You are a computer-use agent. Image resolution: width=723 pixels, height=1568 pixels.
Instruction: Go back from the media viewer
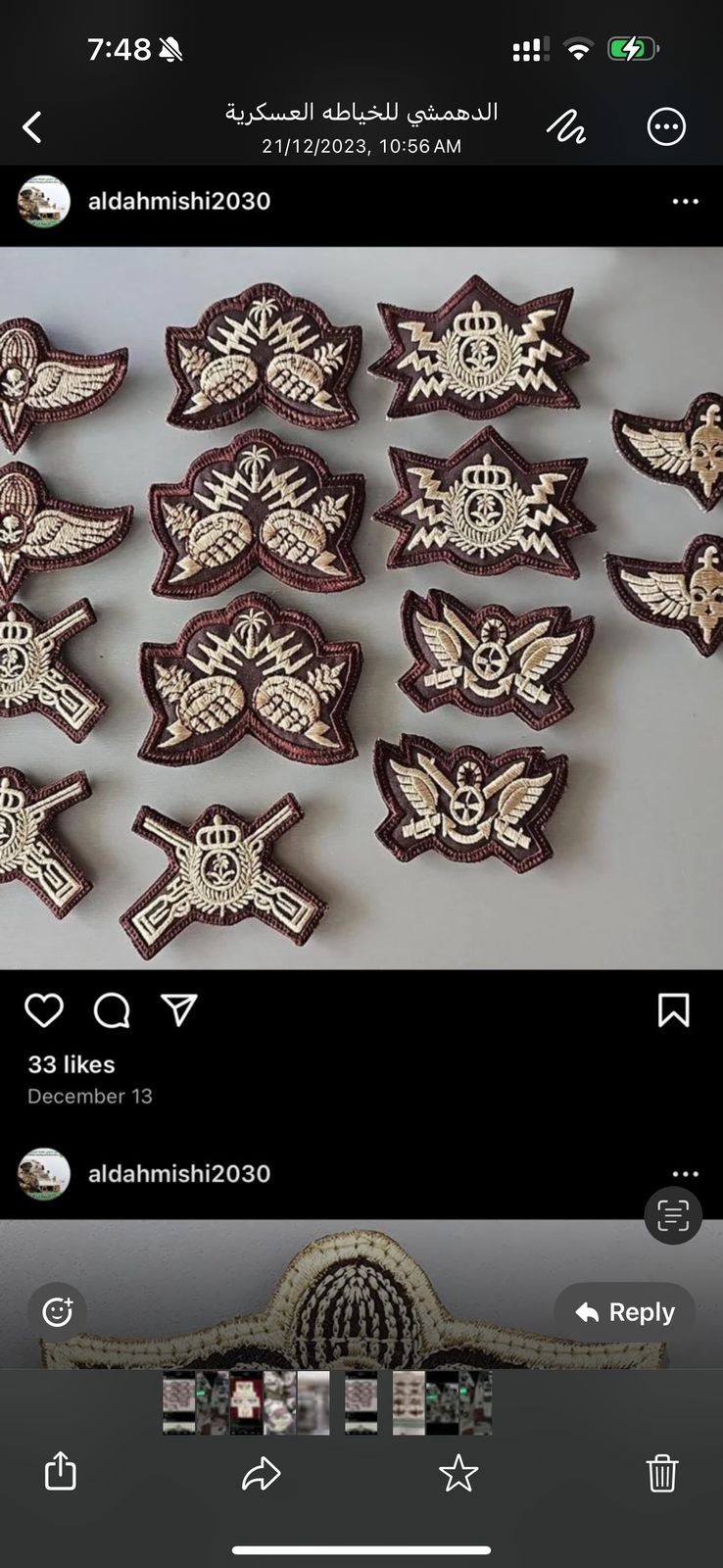(31, 127)
